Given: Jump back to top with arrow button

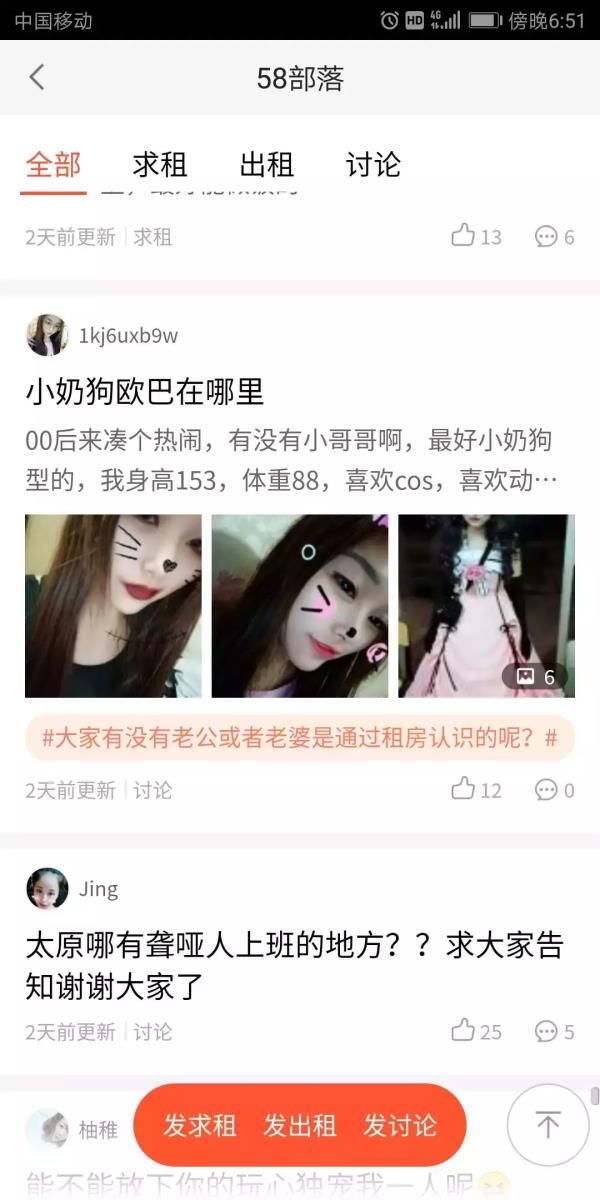Looking at the screenshot, I should click(547, 1125).
